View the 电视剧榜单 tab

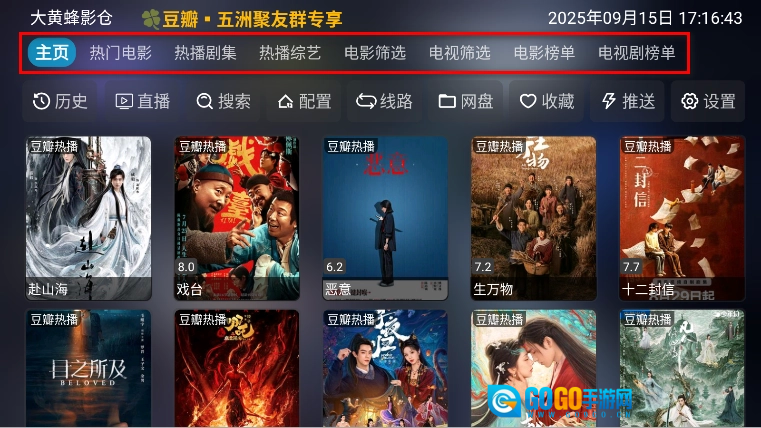(x=637, y=53)
